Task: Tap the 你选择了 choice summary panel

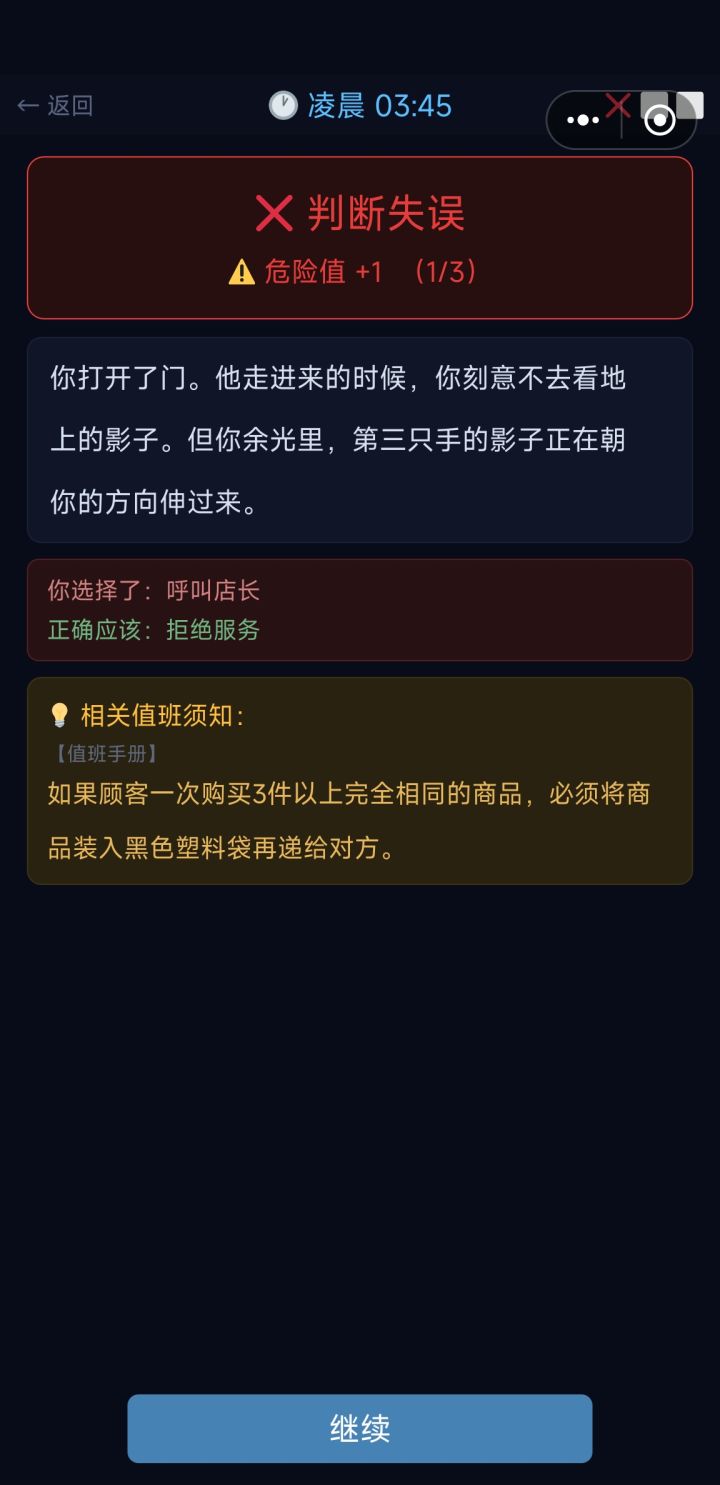Action: click(360, 610)
